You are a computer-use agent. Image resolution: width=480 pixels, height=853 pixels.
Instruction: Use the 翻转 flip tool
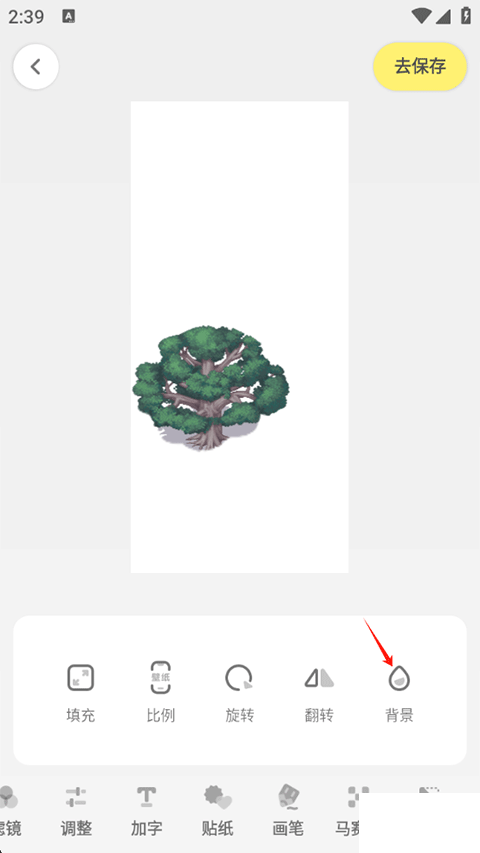(x=319, y=692)
